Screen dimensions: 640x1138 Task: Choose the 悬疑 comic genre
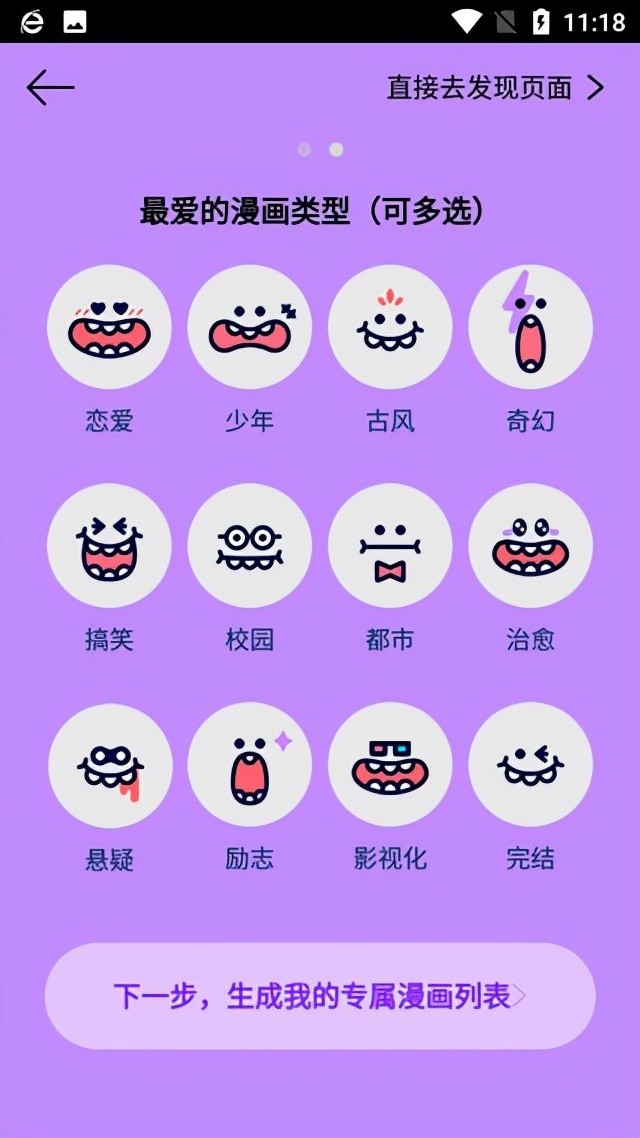109,765
